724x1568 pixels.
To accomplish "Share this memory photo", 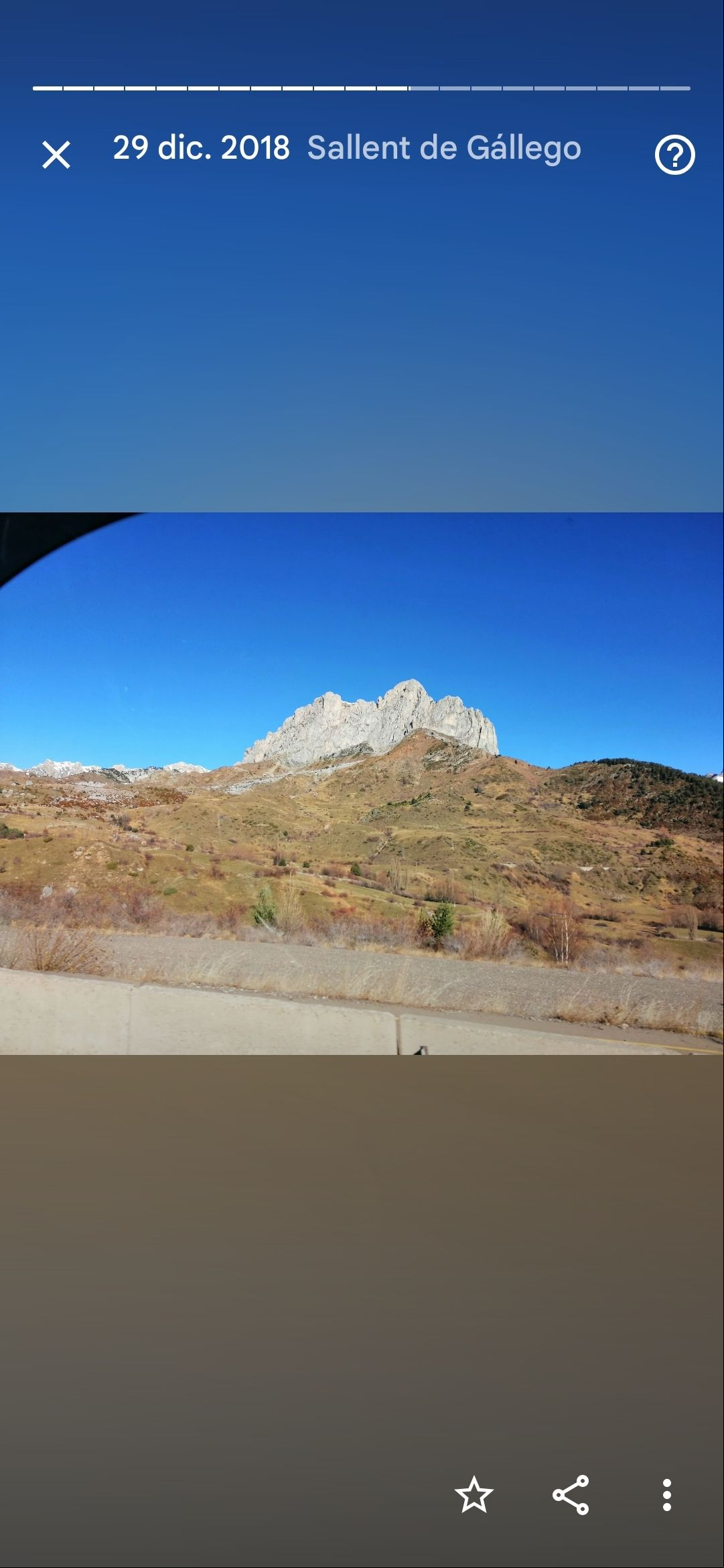I will (x=571, y=1494).
